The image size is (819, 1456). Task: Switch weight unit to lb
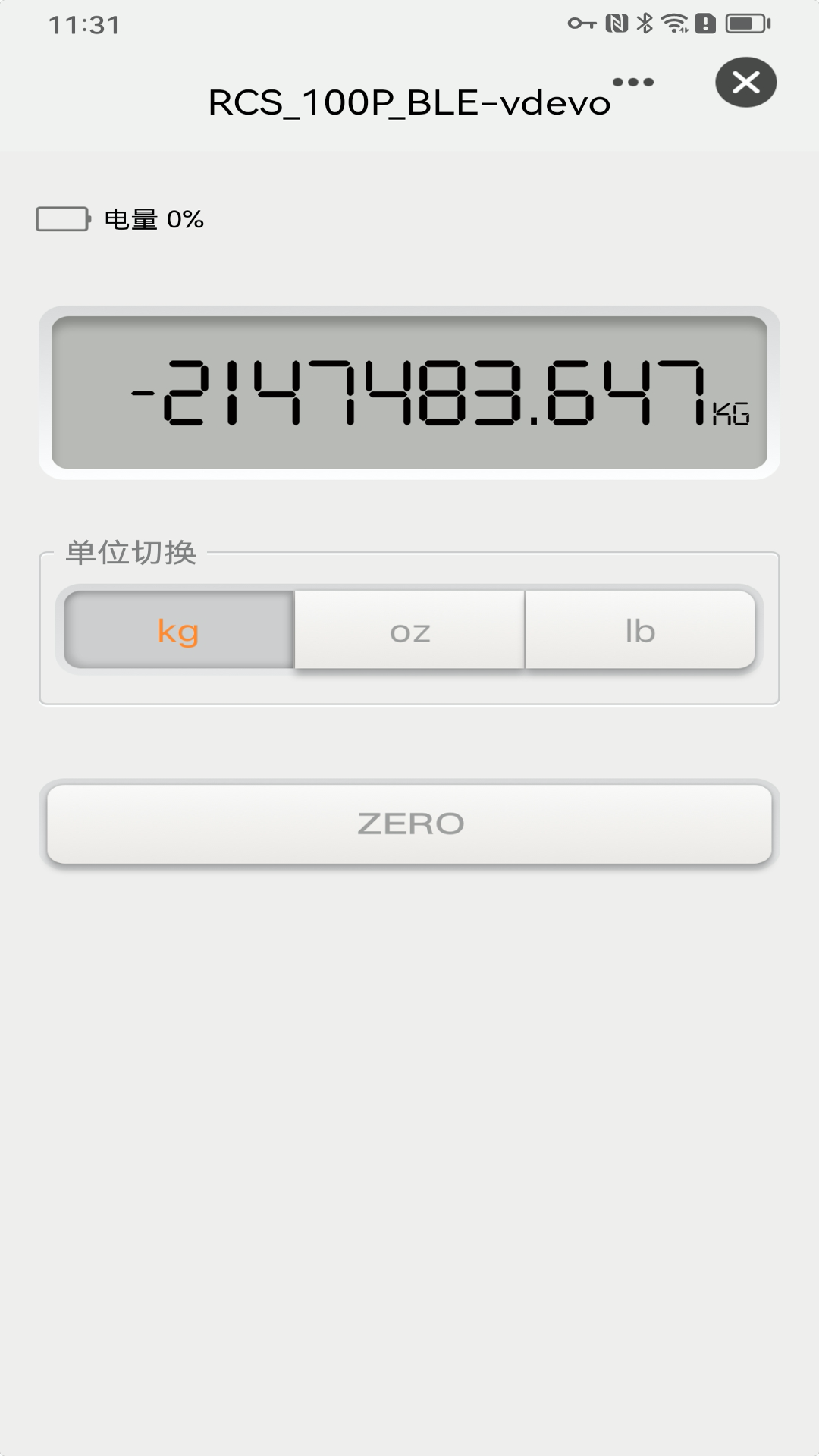point(640,630)
